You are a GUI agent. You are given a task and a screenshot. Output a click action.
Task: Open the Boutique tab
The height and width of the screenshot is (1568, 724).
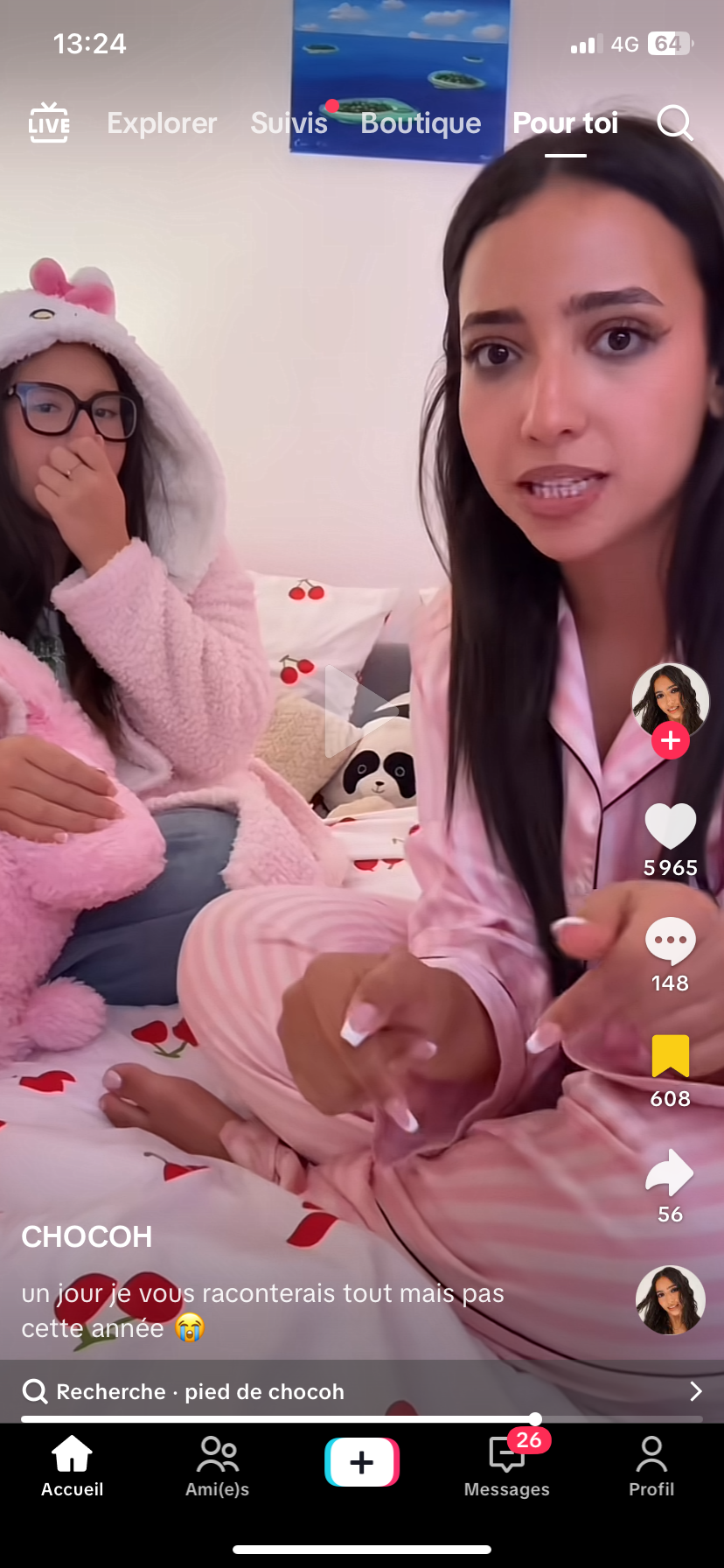click(421, 123)
